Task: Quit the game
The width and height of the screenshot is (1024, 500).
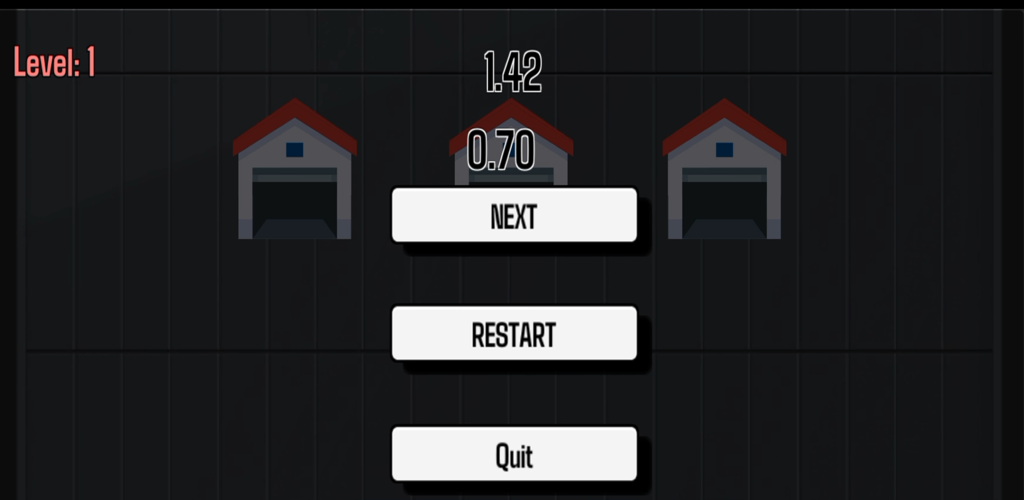Action: pos(514,454)
